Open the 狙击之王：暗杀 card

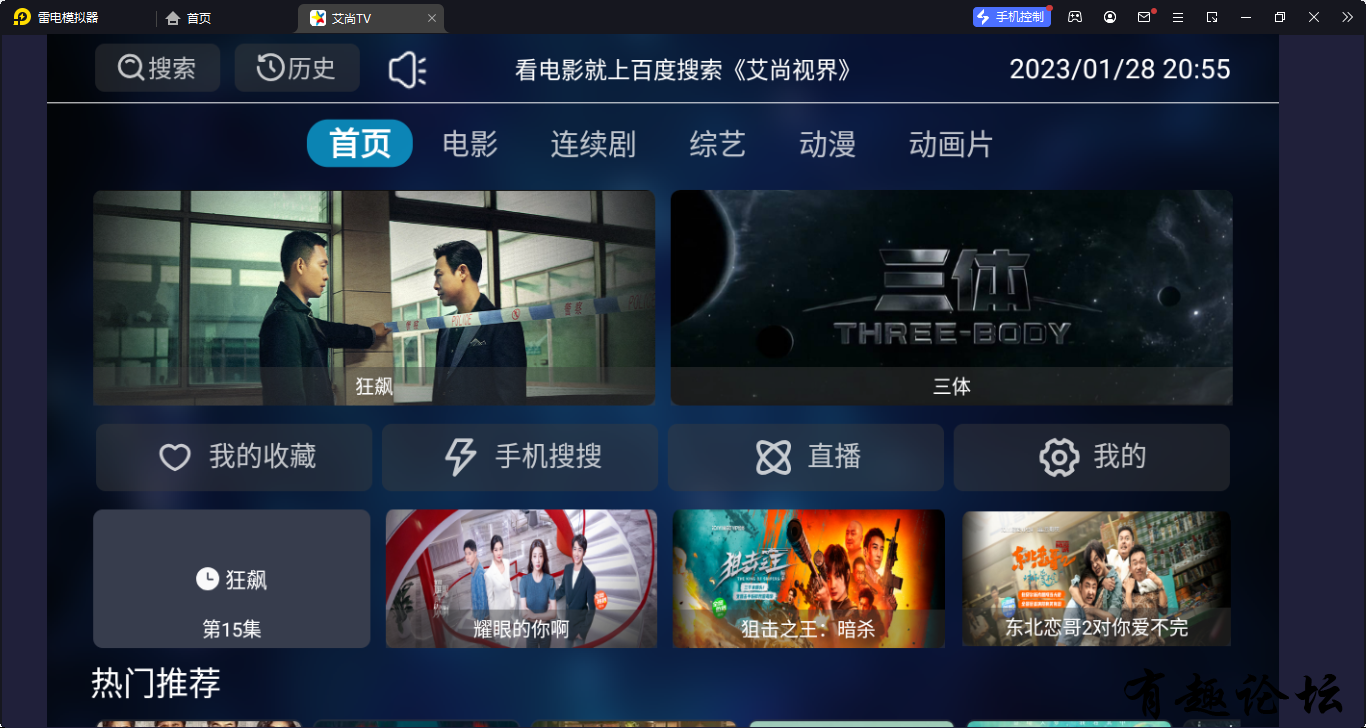coord(808,579)
